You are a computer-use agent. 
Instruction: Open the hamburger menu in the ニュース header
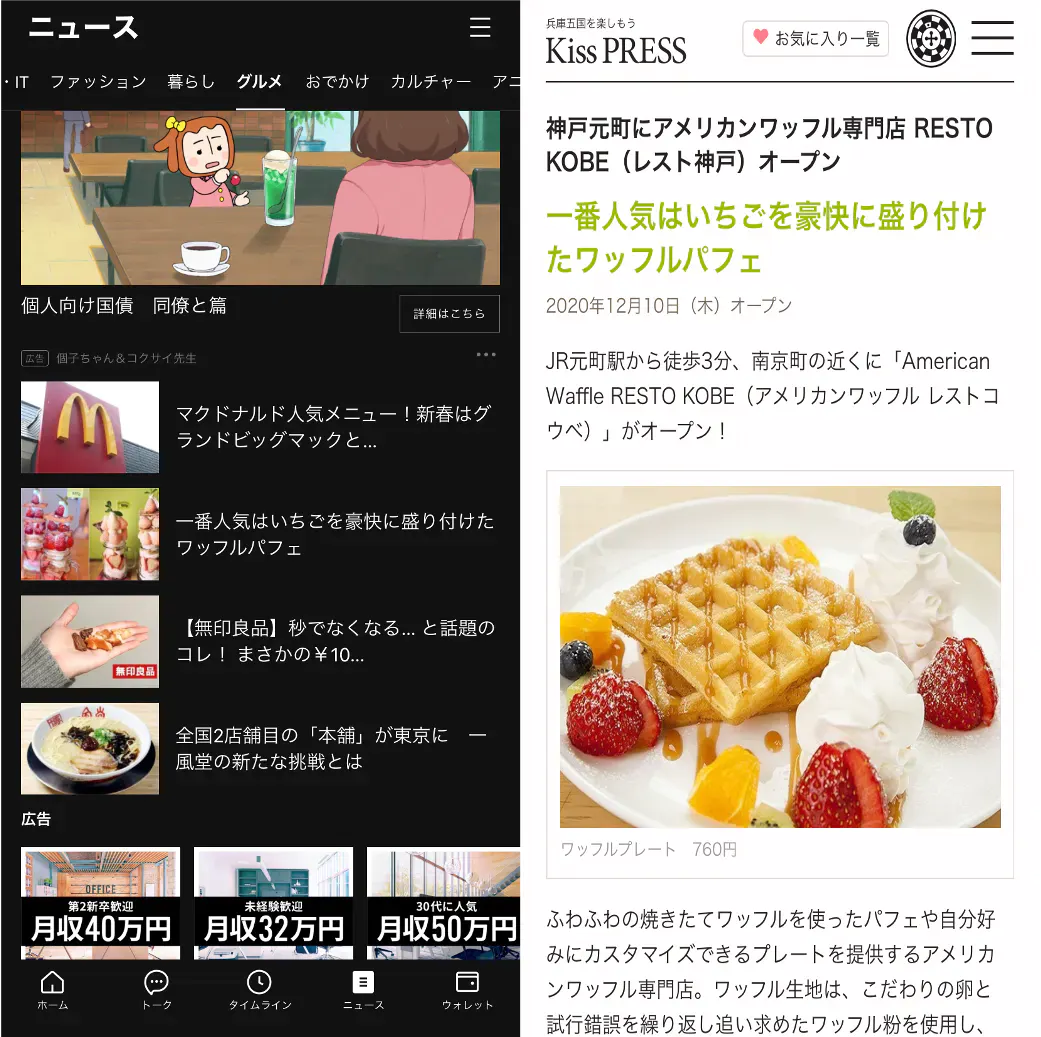(x=480, y=28)
